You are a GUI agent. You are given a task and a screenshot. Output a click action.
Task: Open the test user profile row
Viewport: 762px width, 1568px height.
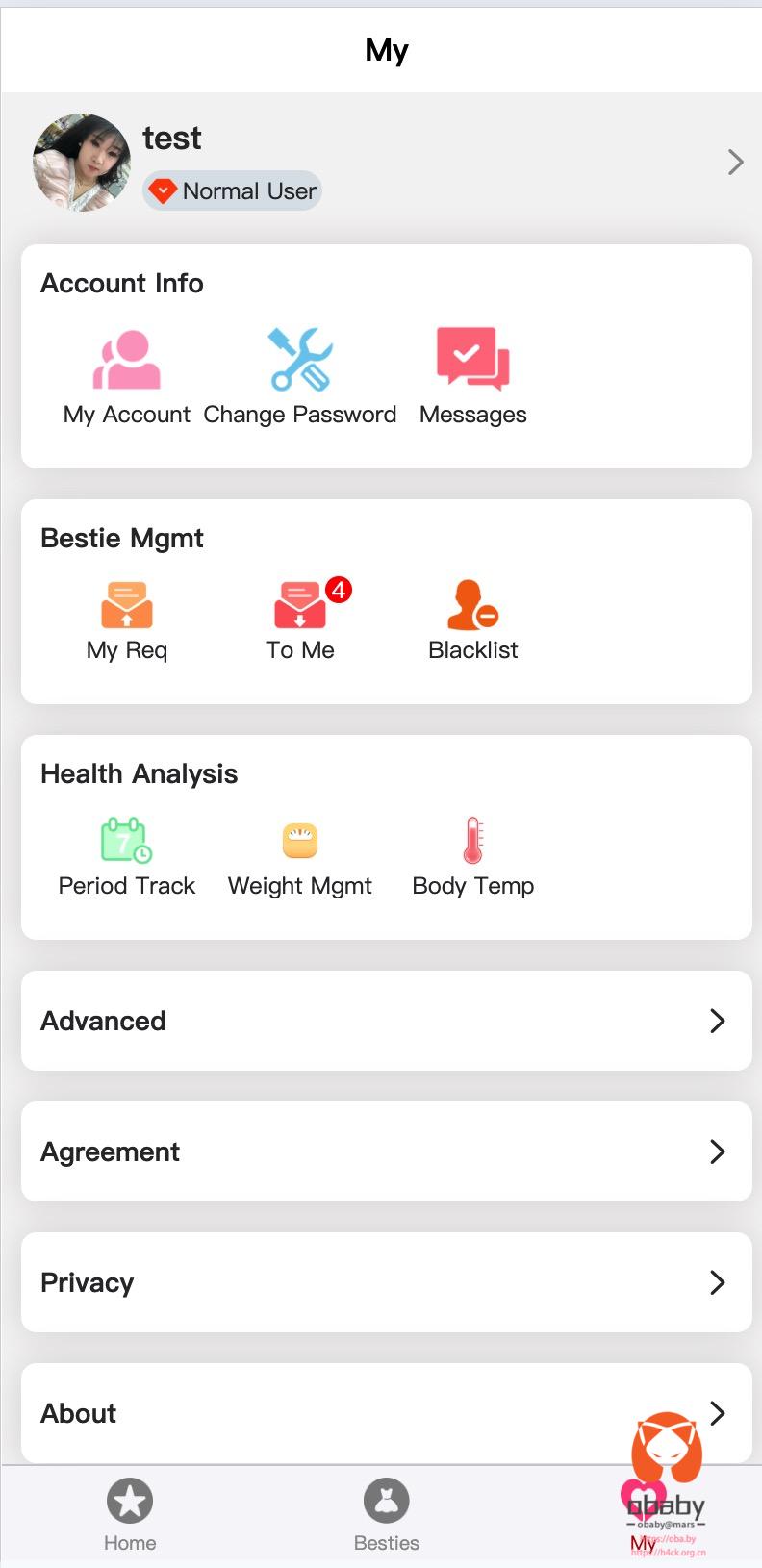click(x=385, y=163)
